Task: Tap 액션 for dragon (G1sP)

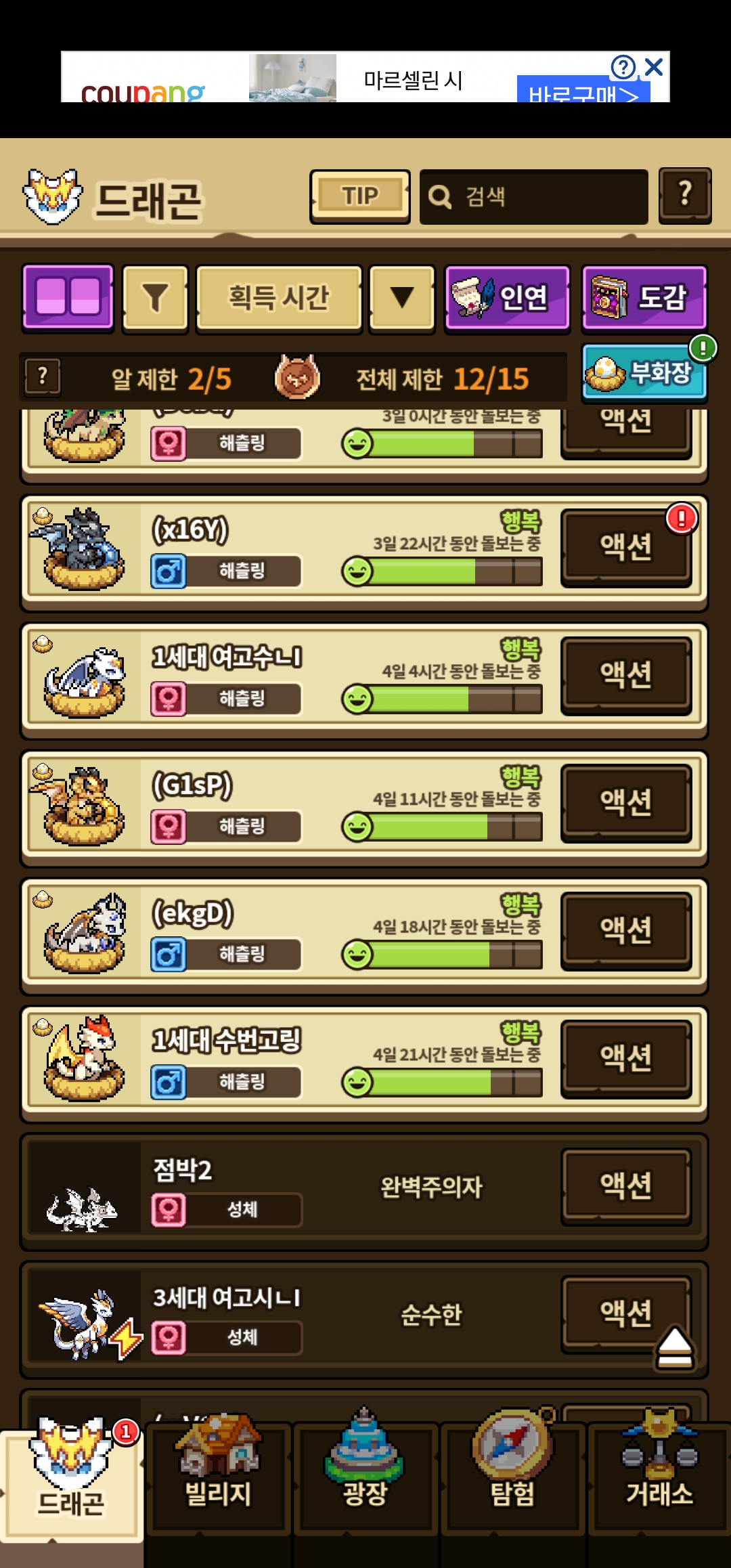Action: coord(625,802)
